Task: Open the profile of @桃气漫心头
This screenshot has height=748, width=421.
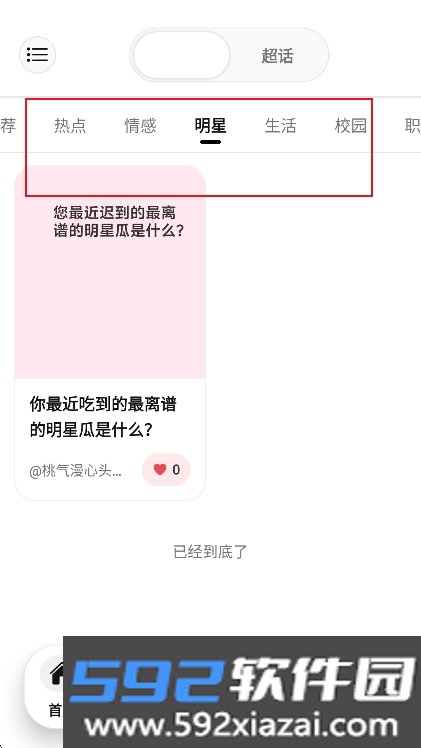Action: (75, 471)
